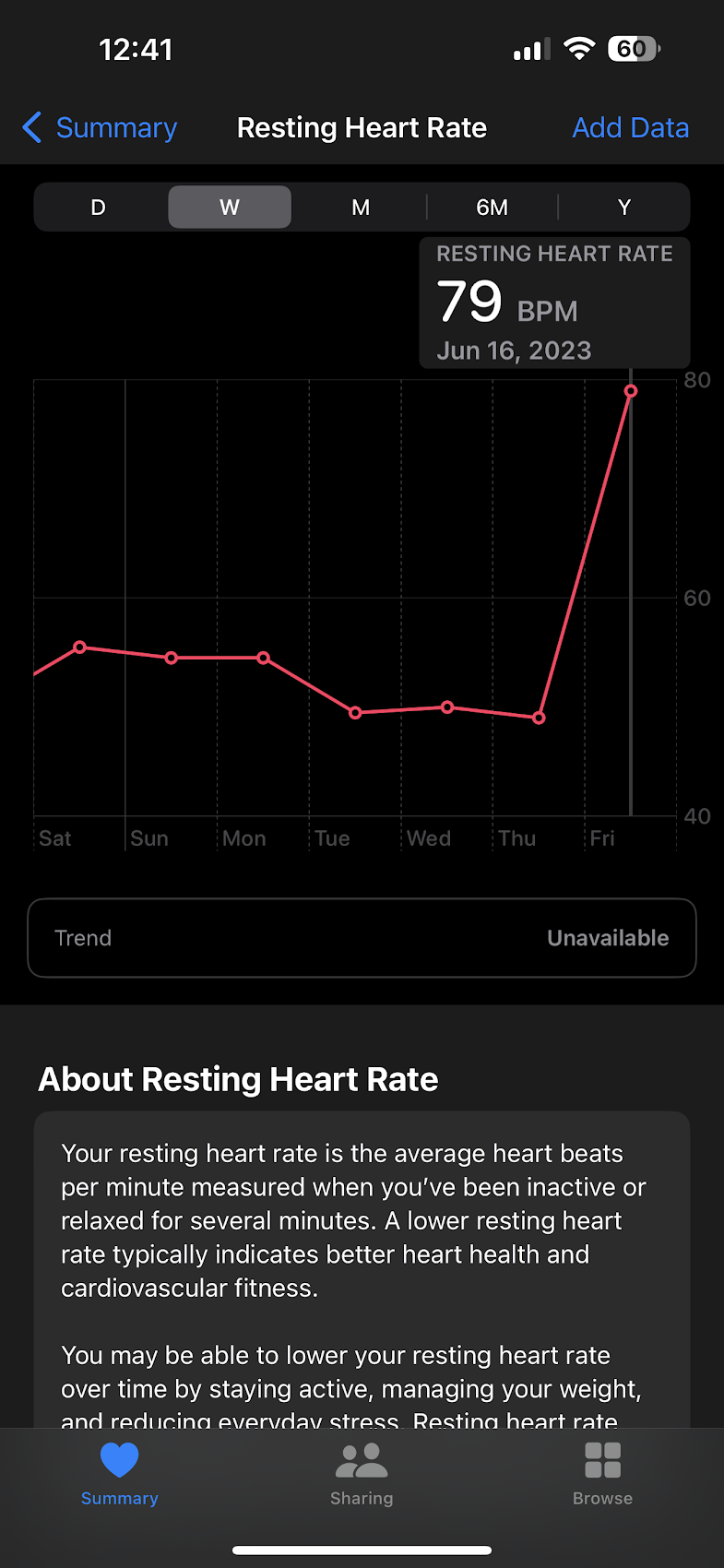Switch to the Sharing tab
The height and width of the screenshot is (1568, 724).
pyautogui.click(x=362, y=1473)
